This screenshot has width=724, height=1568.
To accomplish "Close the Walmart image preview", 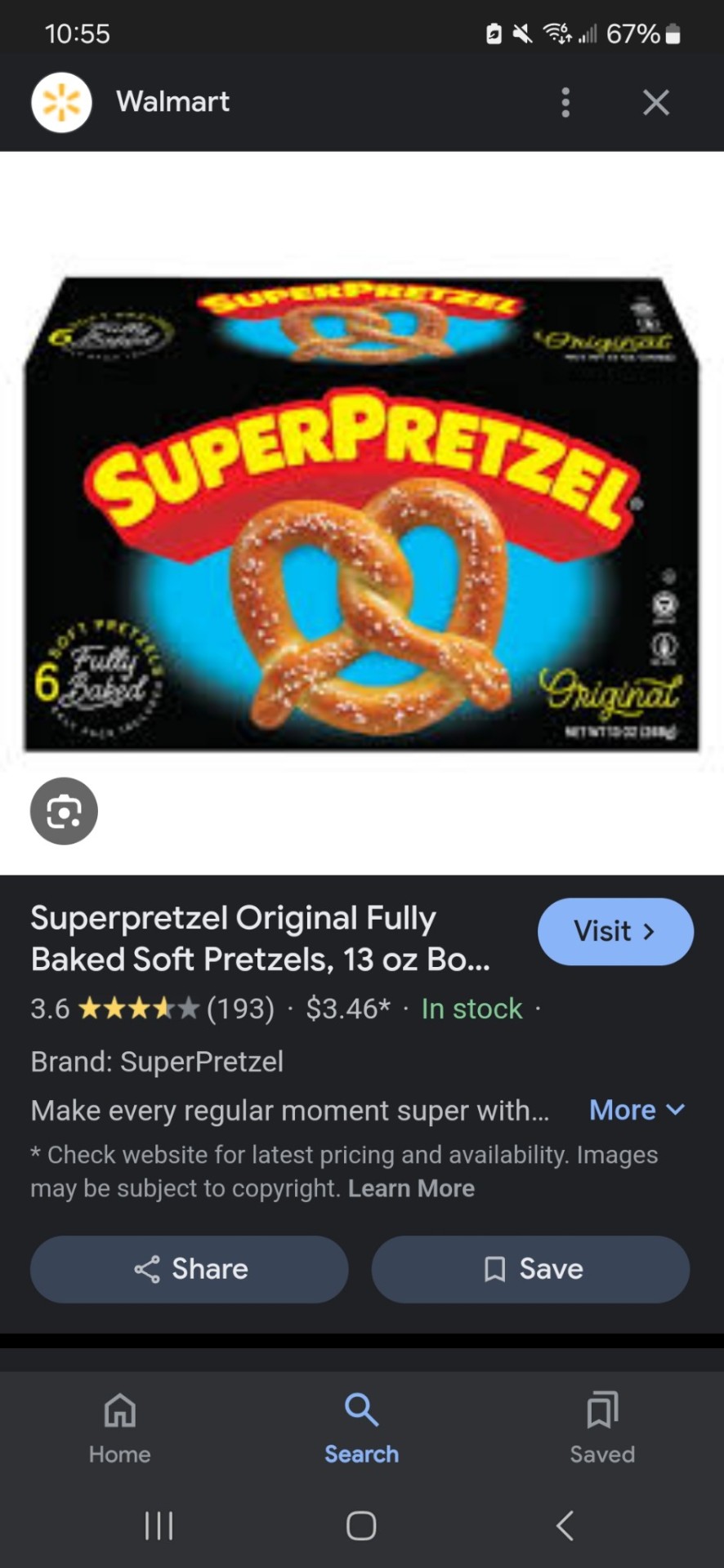I will [655, 103].
